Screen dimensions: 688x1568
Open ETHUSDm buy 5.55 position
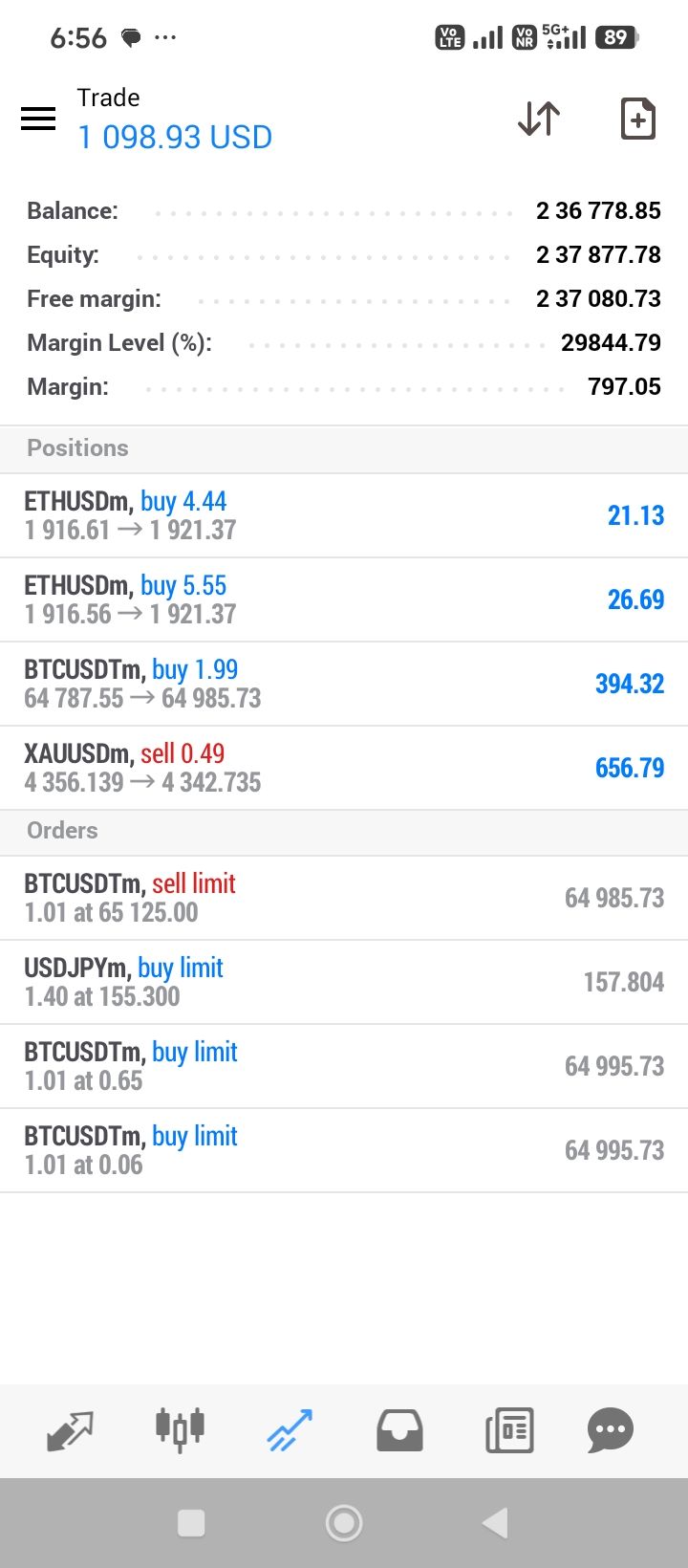344,599
